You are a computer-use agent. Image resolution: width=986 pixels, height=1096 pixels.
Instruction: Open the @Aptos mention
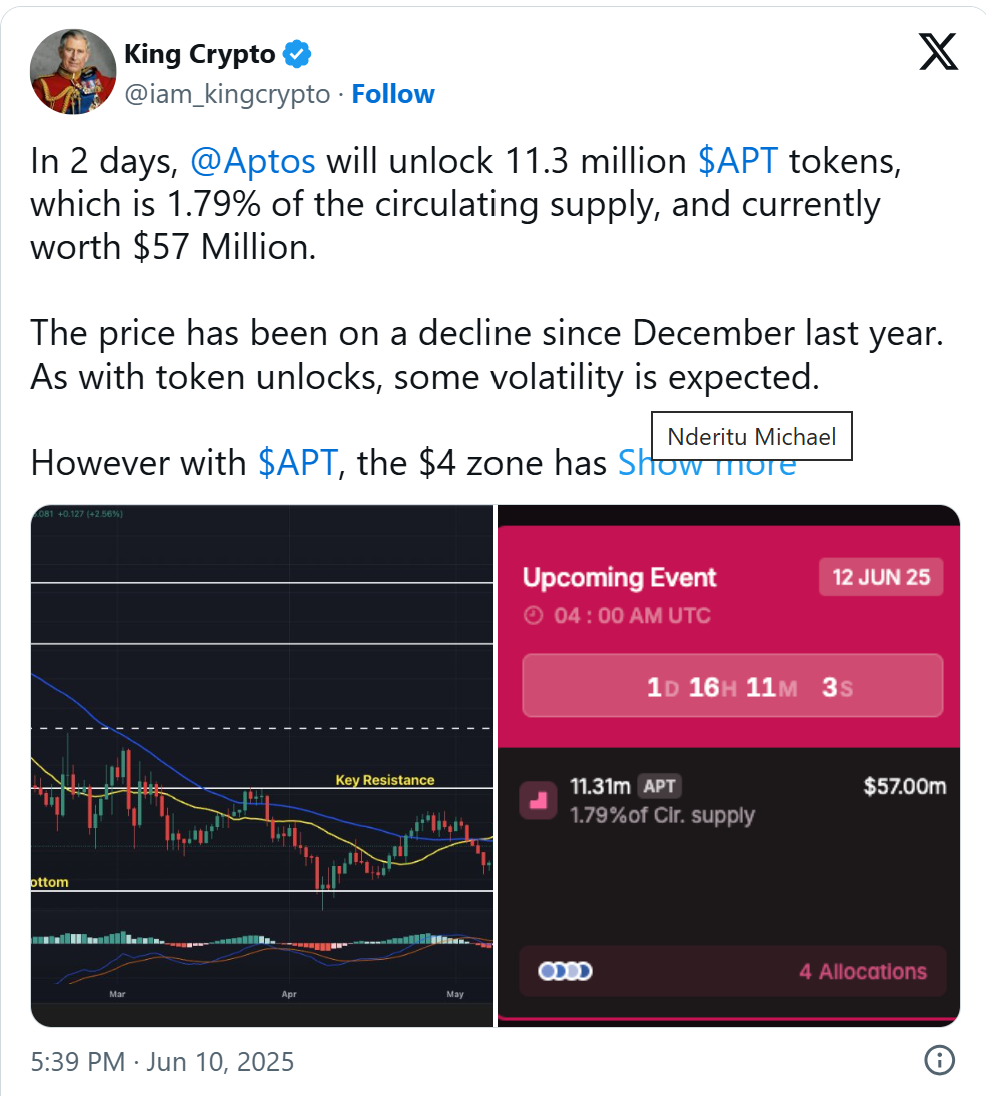(252, 161)
